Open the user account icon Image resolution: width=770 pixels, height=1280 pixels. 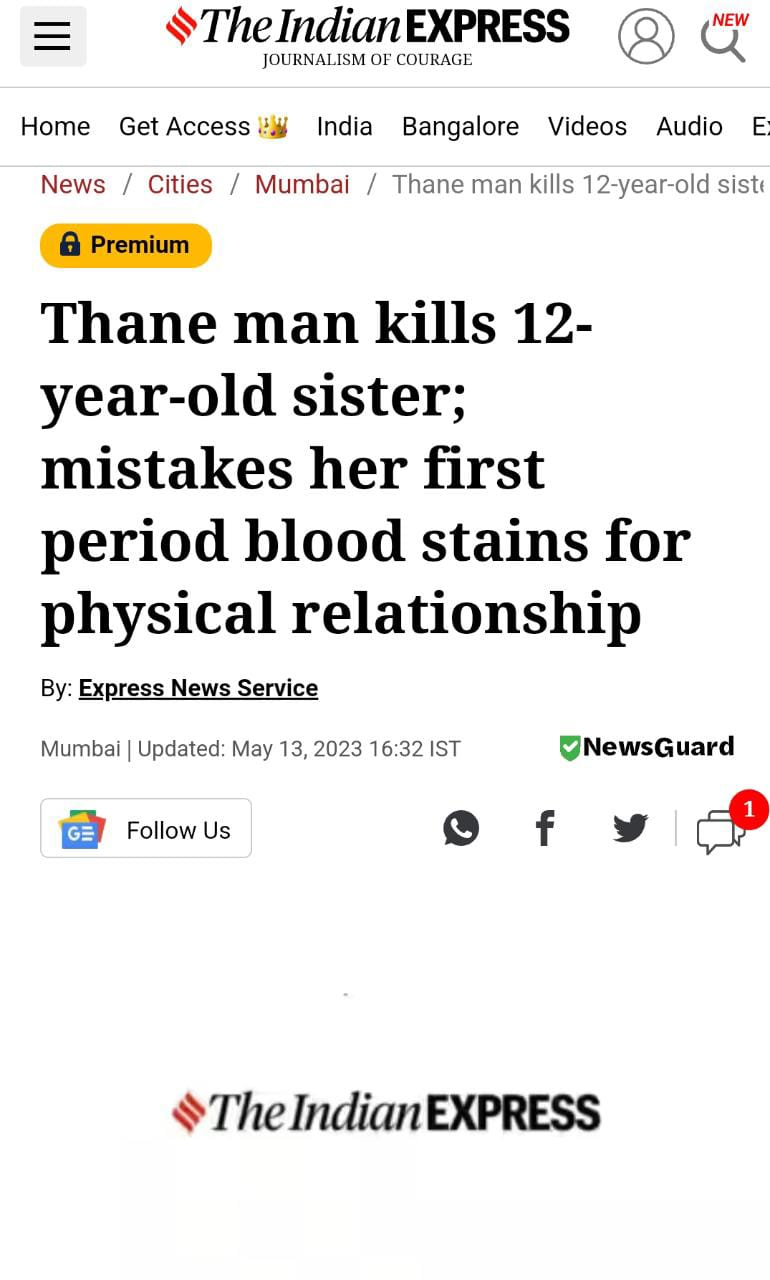(646, 37)
